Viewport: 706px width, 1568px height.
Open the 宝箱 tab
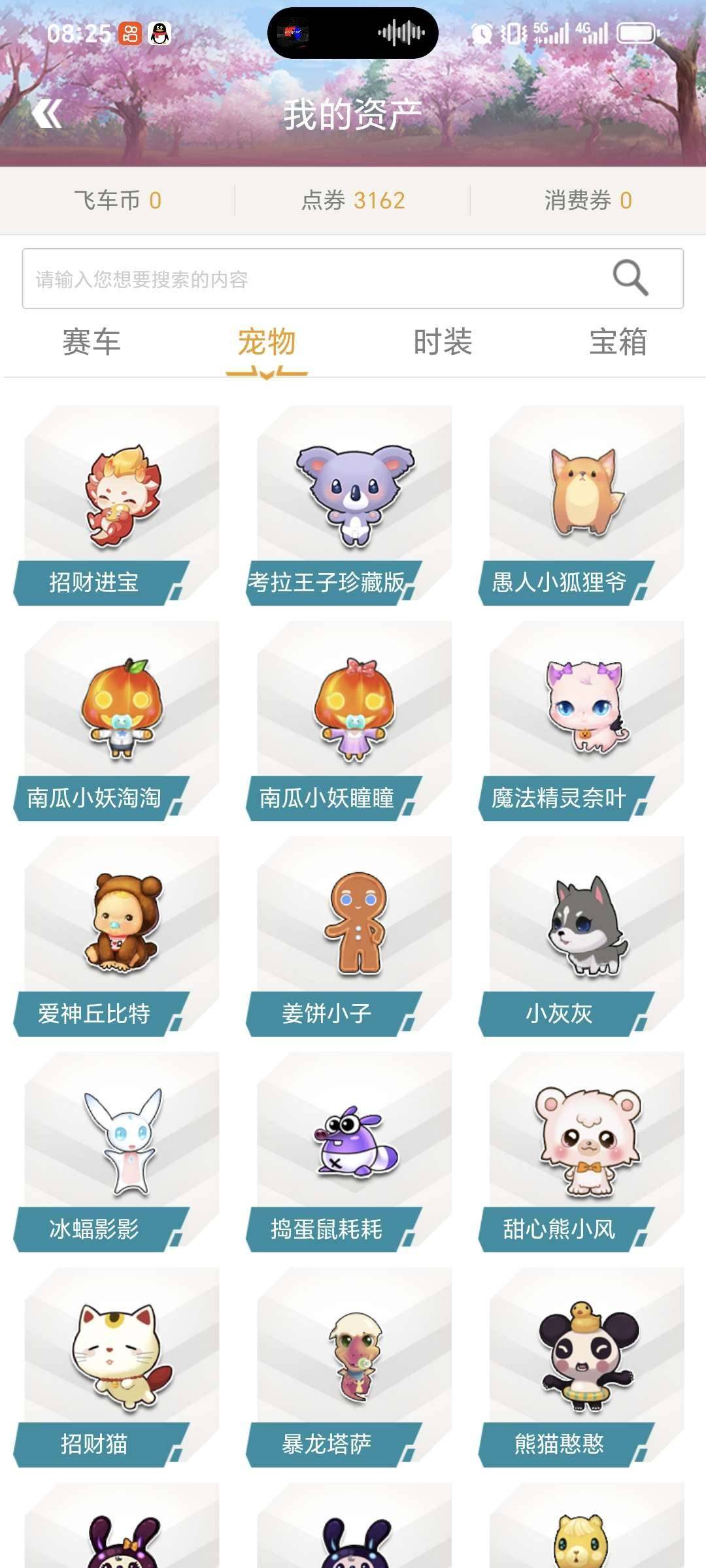click(x=617, y=340)
